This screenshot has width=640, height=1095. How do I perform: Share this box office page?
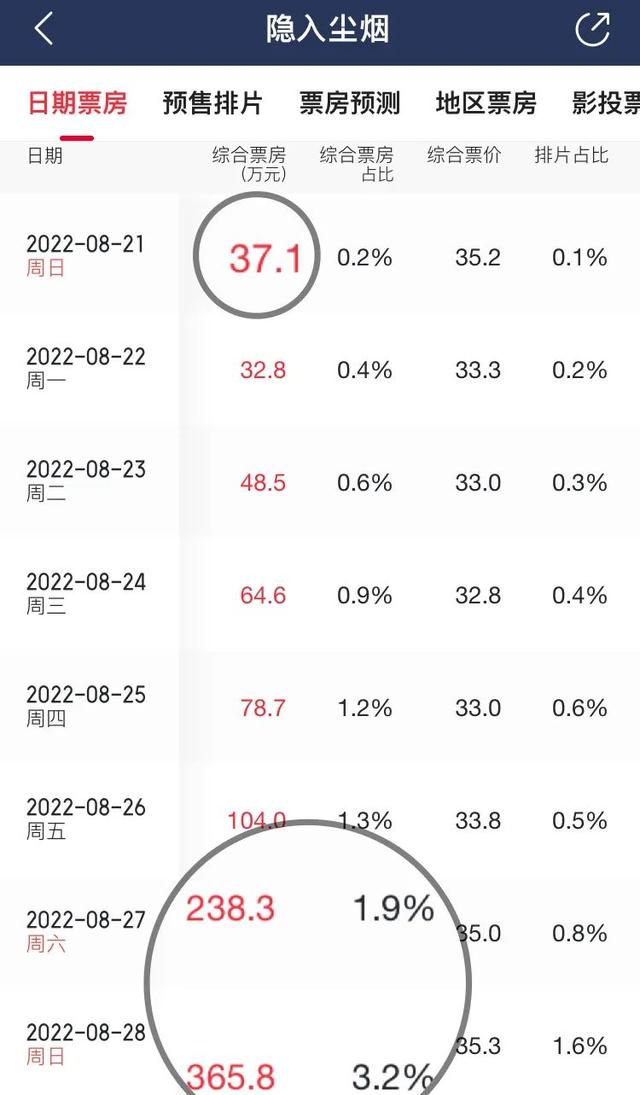pyautogui.click(x=592, y=30)
